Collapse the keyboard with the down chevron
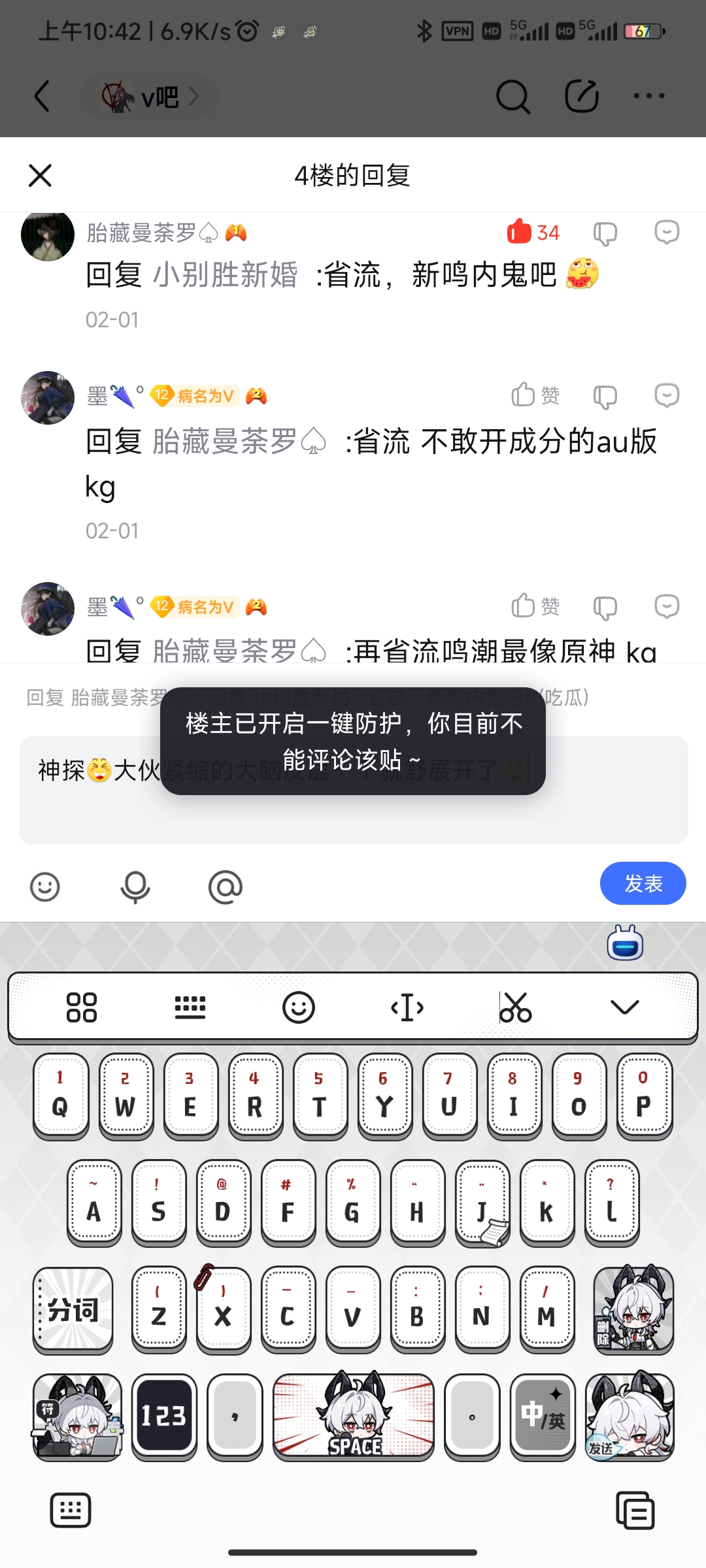Viewport: 706px width, 1568px height. coord(624,1007)
